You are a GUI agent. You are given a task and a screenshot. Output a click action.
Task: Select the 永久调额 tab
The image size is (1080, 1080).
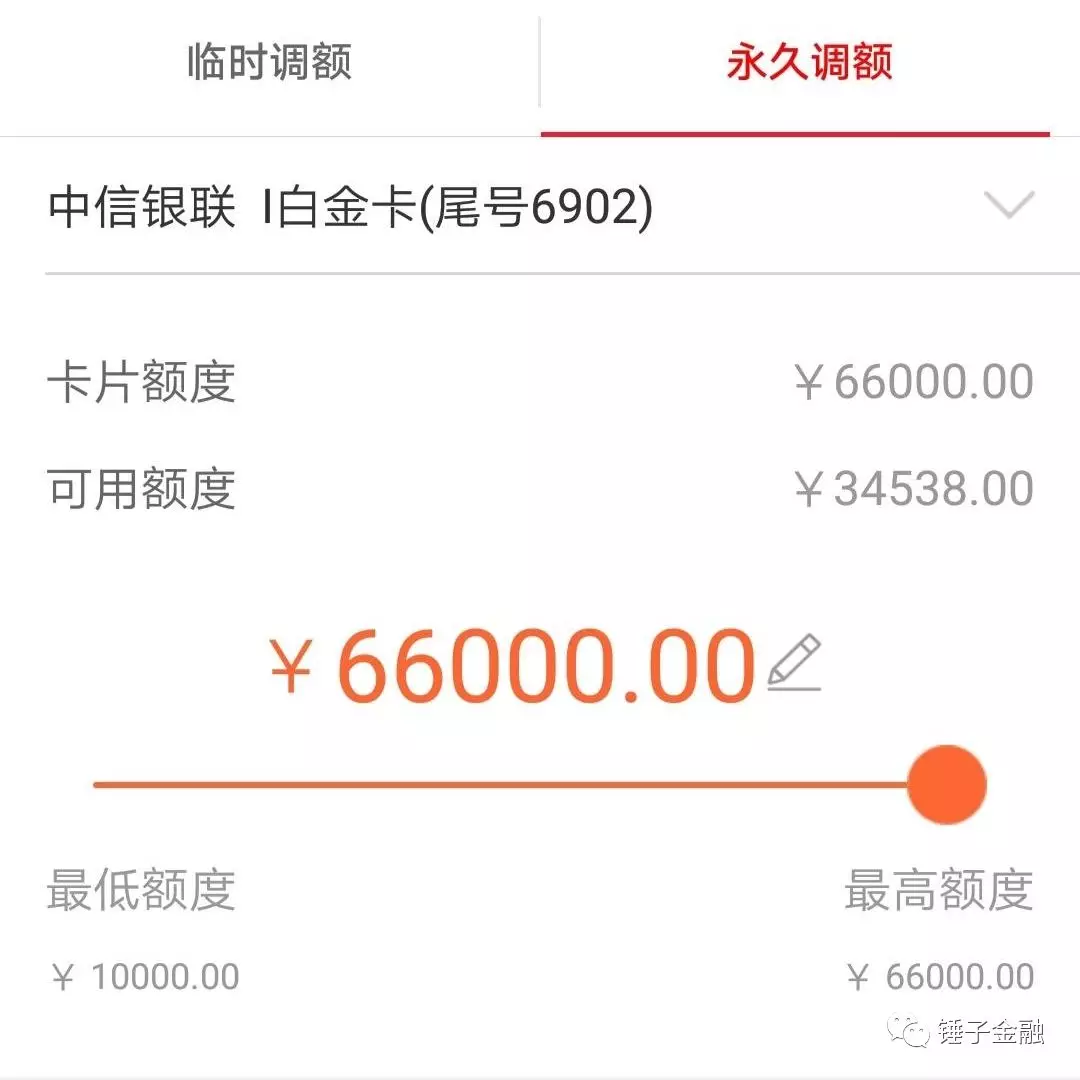click(x=808, y=63)
